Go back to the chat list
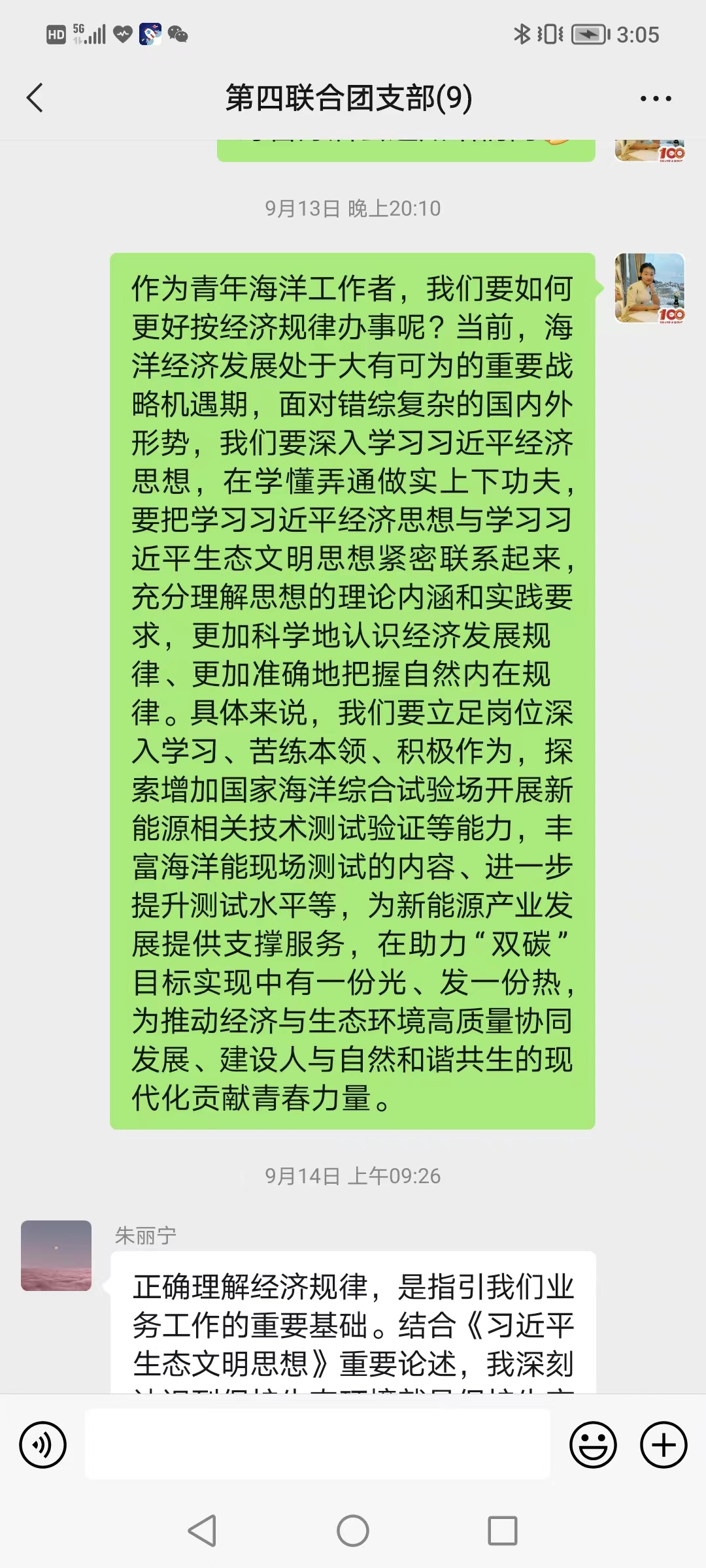 tap(35, 98)
